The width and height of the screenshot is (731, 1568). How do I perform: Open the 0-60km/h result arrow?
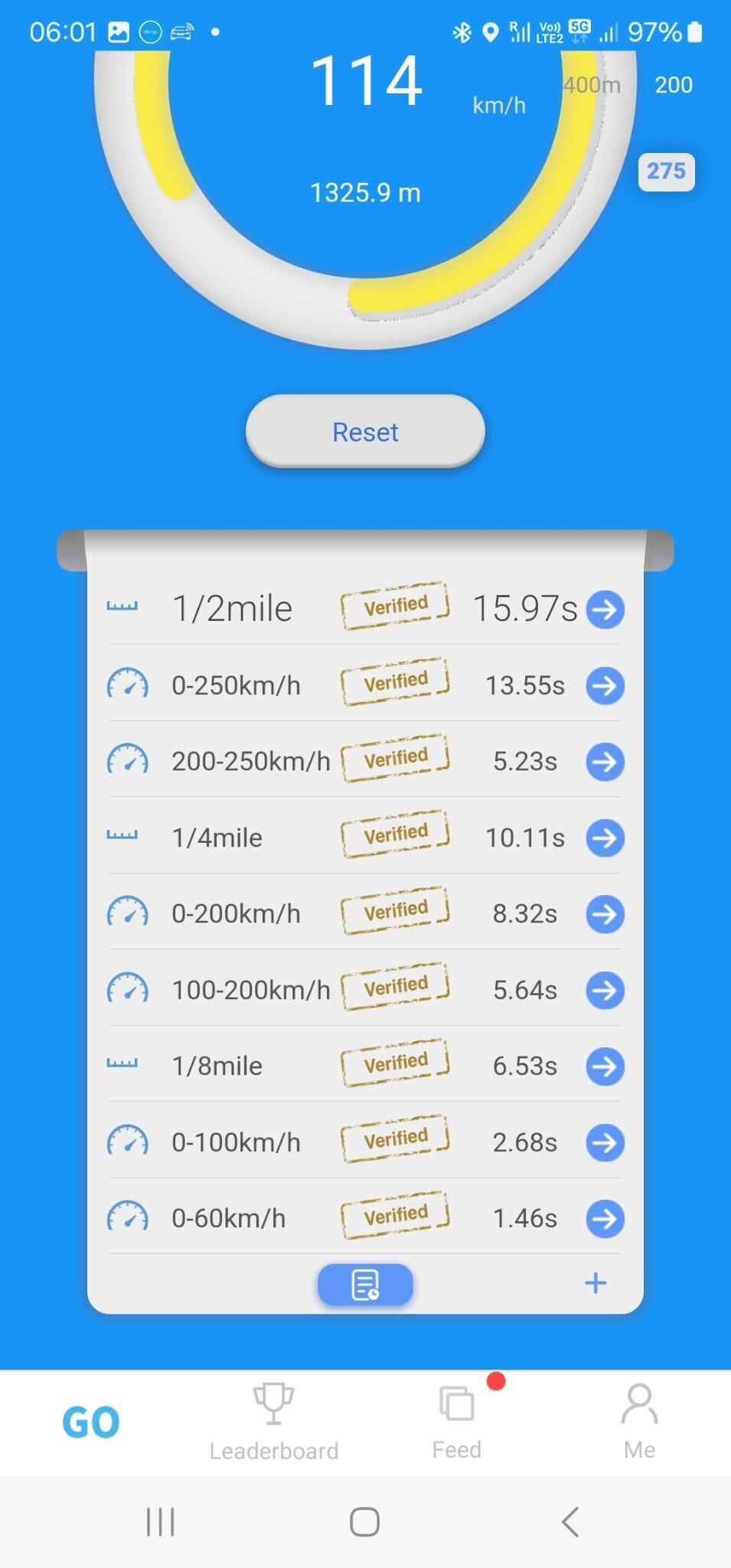[605, 1218]
